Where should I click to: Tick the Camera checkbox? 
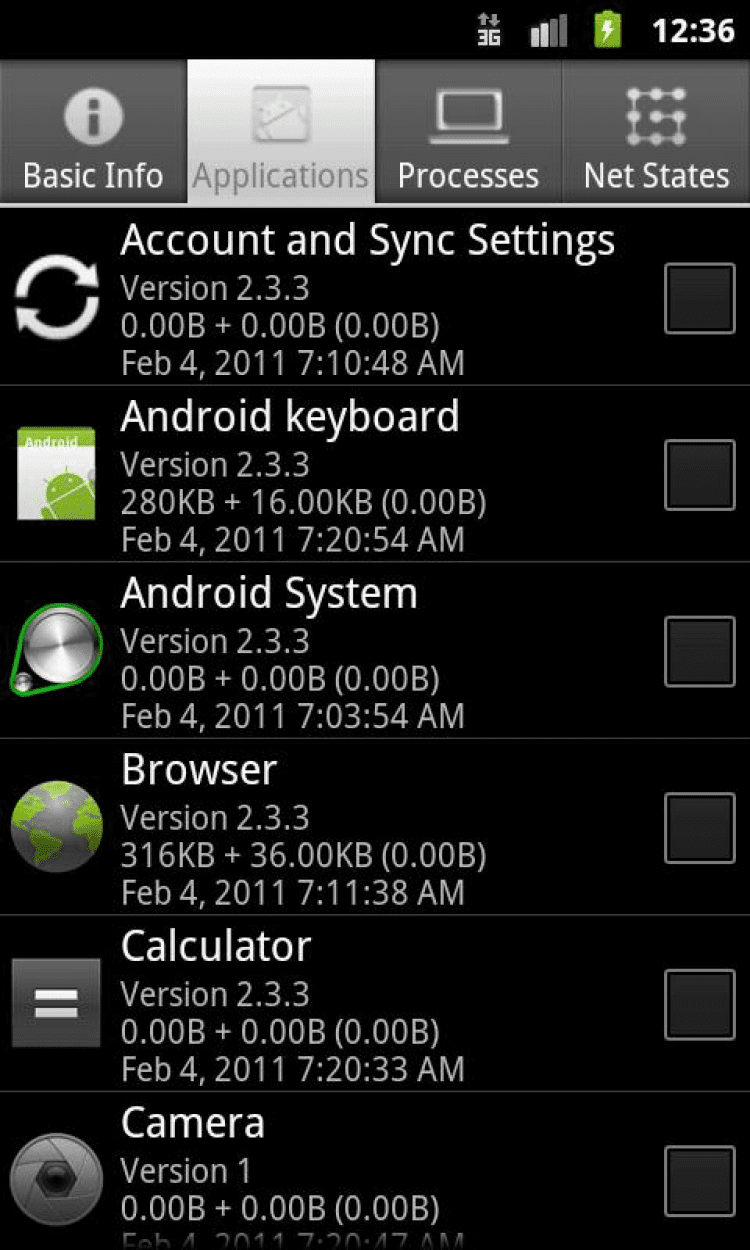pyautogui.click(x=700, y=1181)
